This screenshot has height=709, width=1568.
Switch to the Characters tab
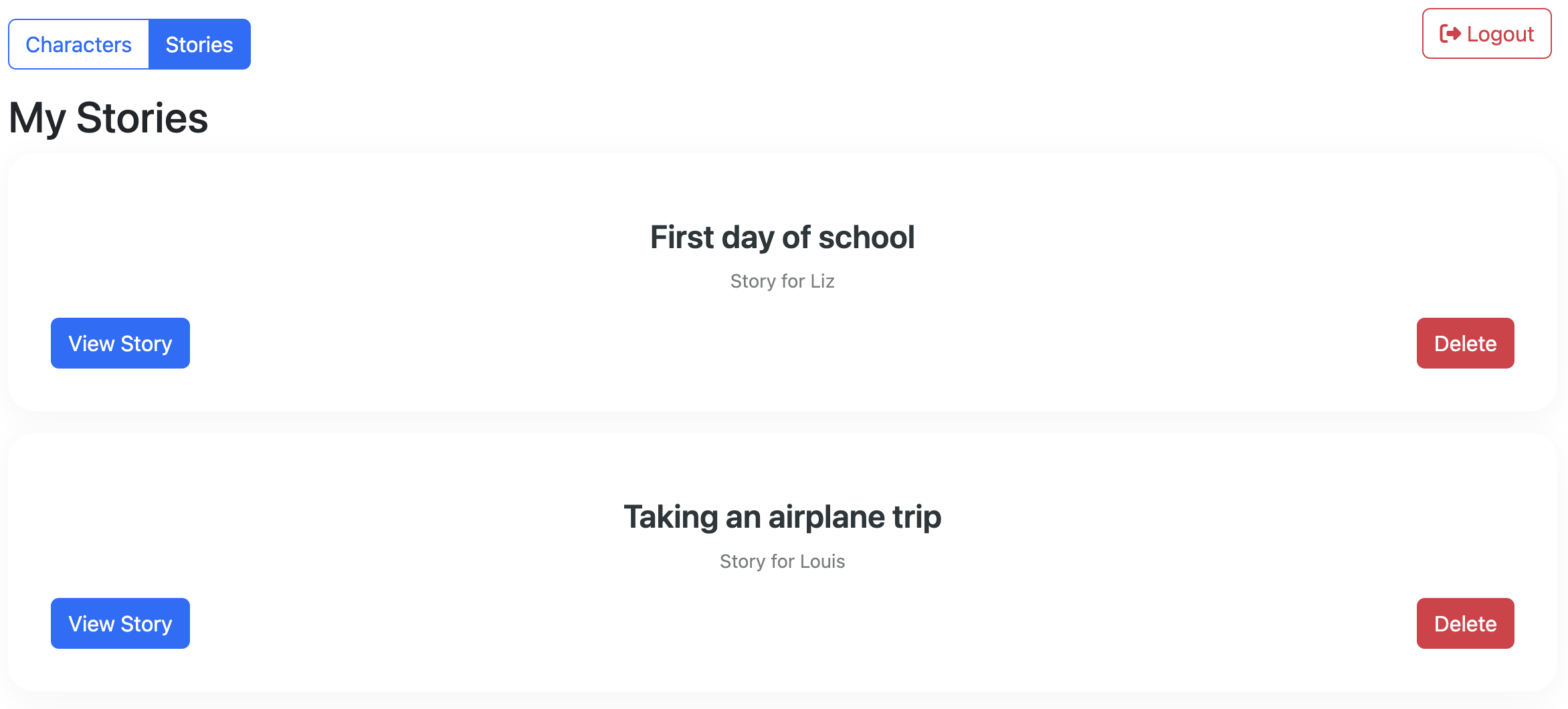(x=78, y=44)
